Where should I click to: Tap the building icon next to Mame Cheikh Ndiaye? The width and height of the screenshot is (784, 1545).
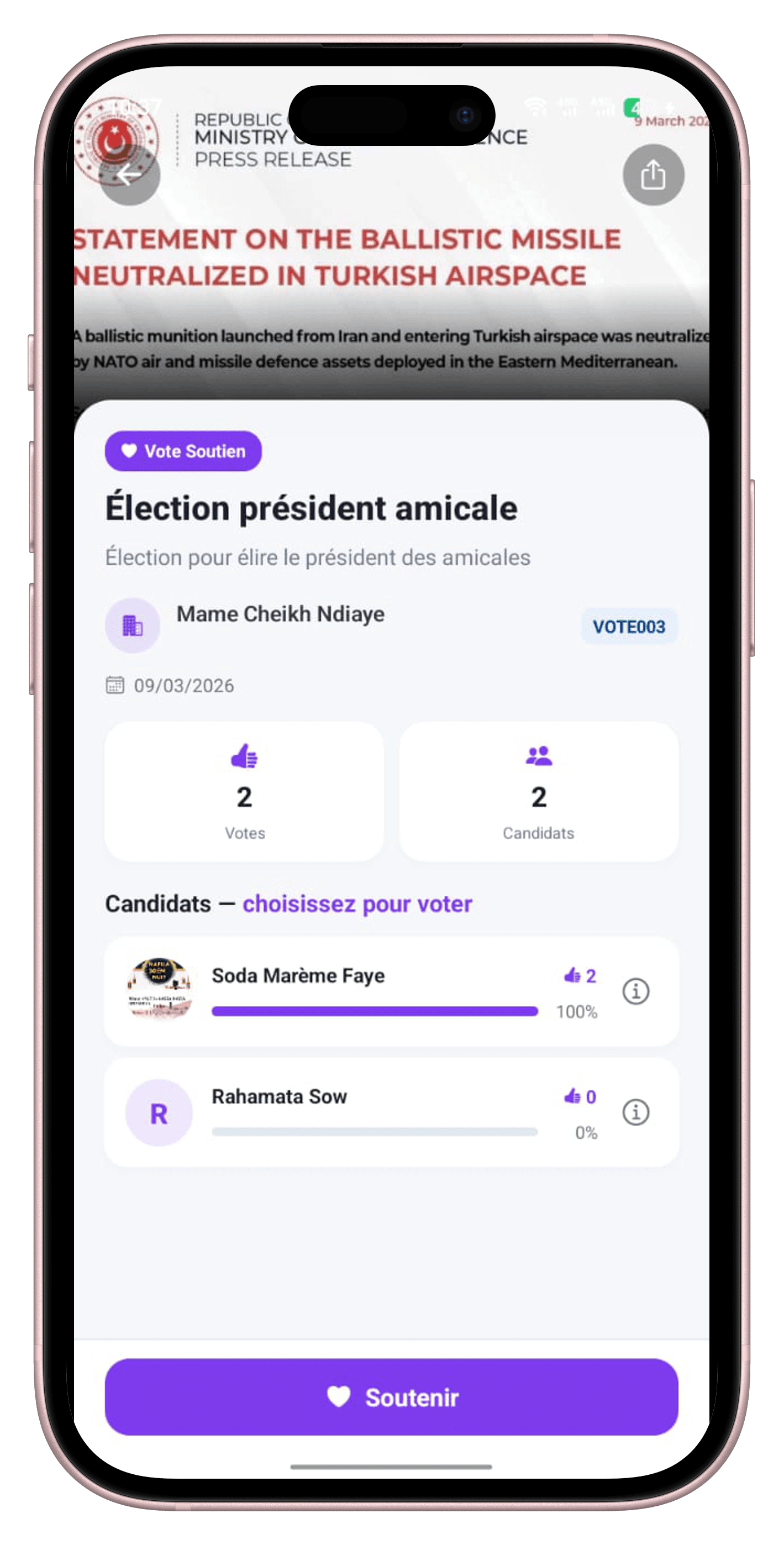coord(133,625)
